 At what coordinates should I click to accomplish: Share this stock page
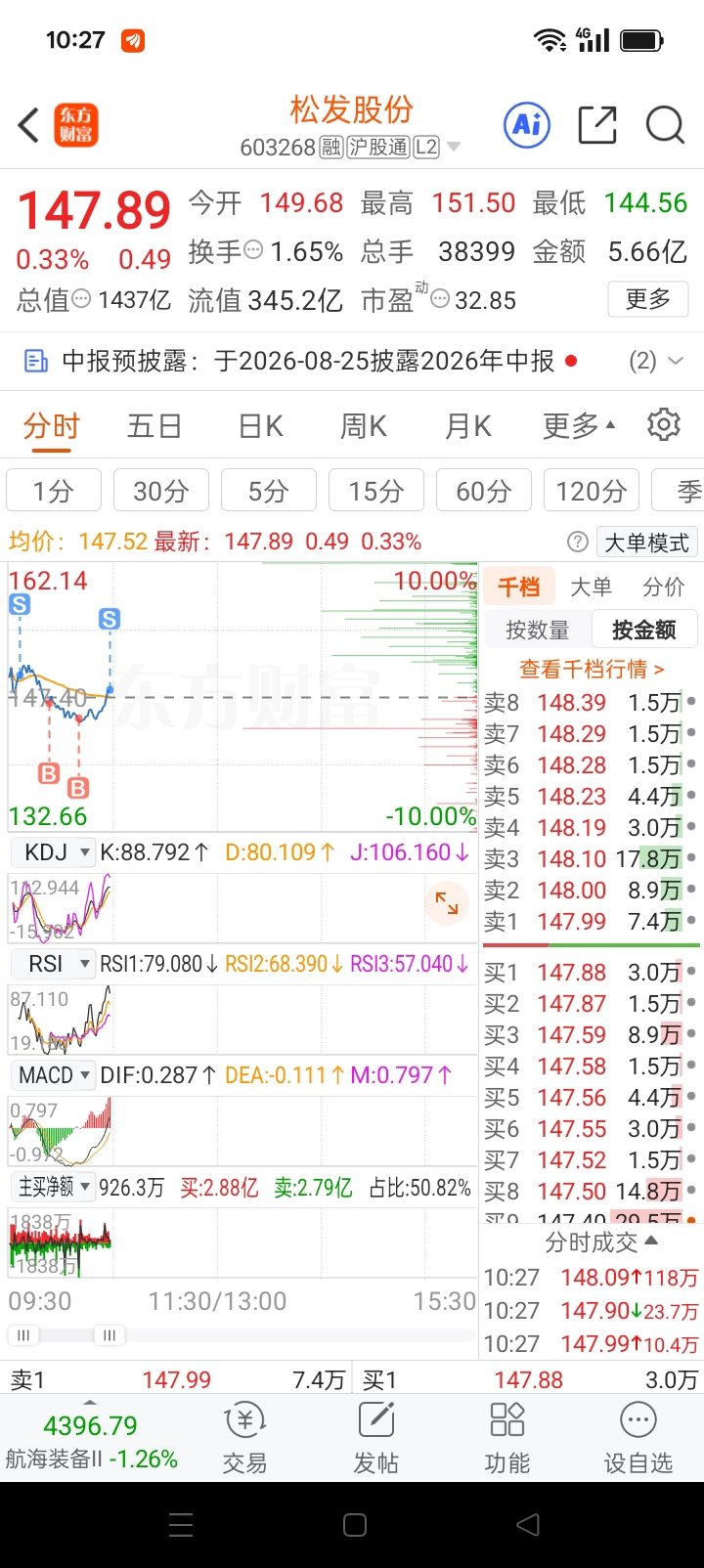click(597, 125)
